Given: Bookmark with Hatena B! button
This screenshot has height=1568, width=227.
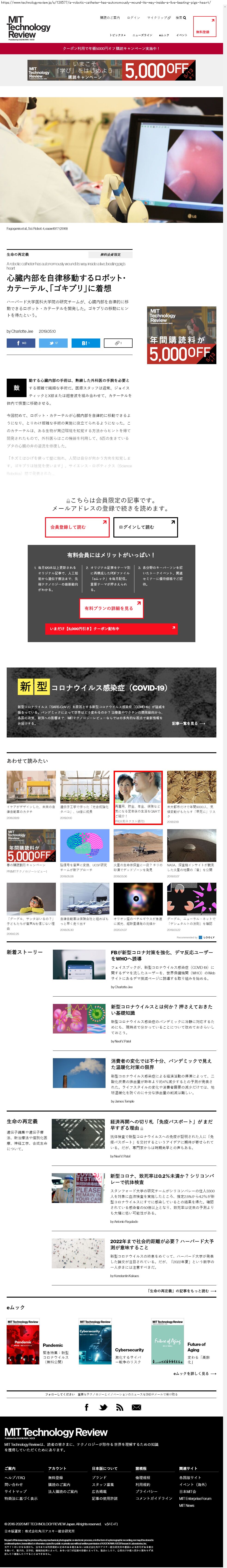Looking at the screenshot, I should (x=85, y=343).
